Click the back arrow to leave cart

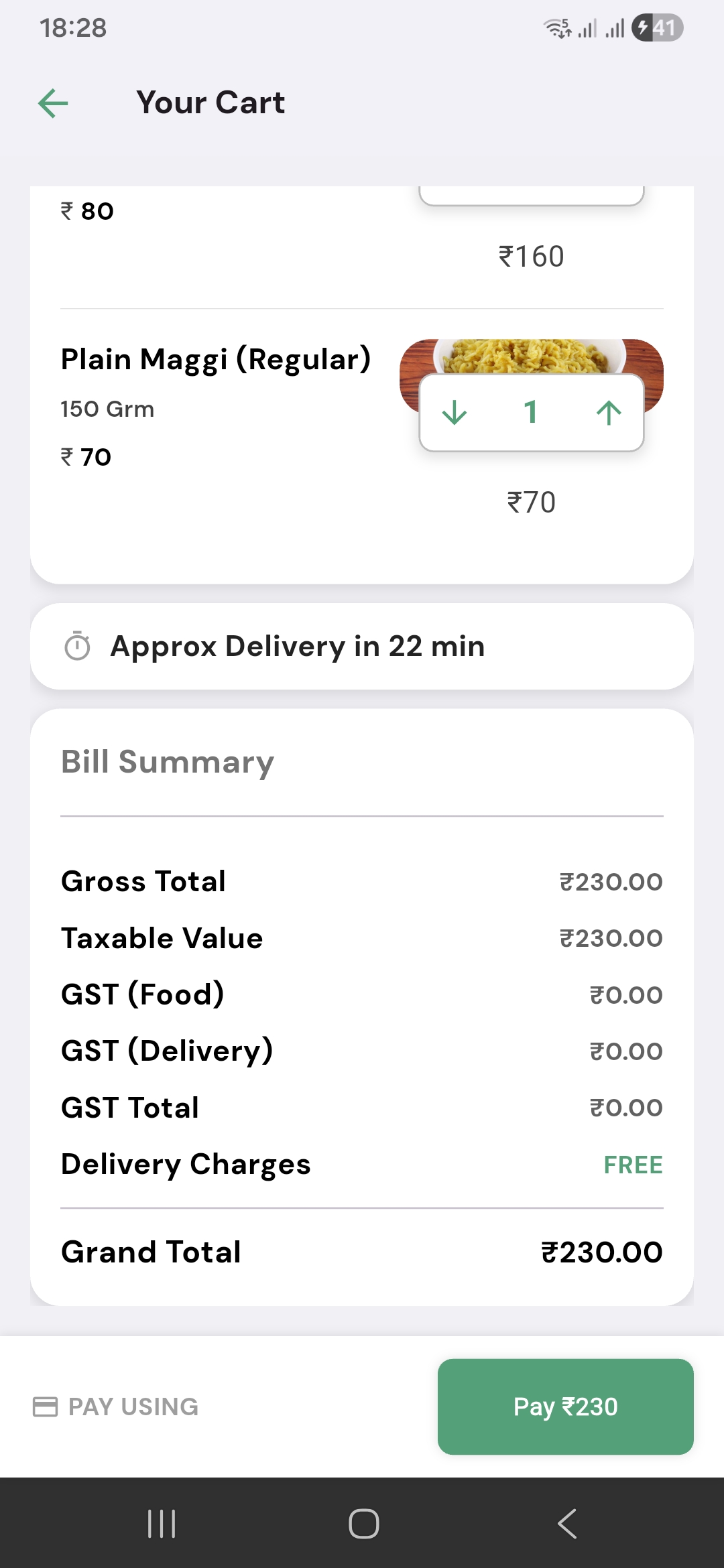pos(53,103)
